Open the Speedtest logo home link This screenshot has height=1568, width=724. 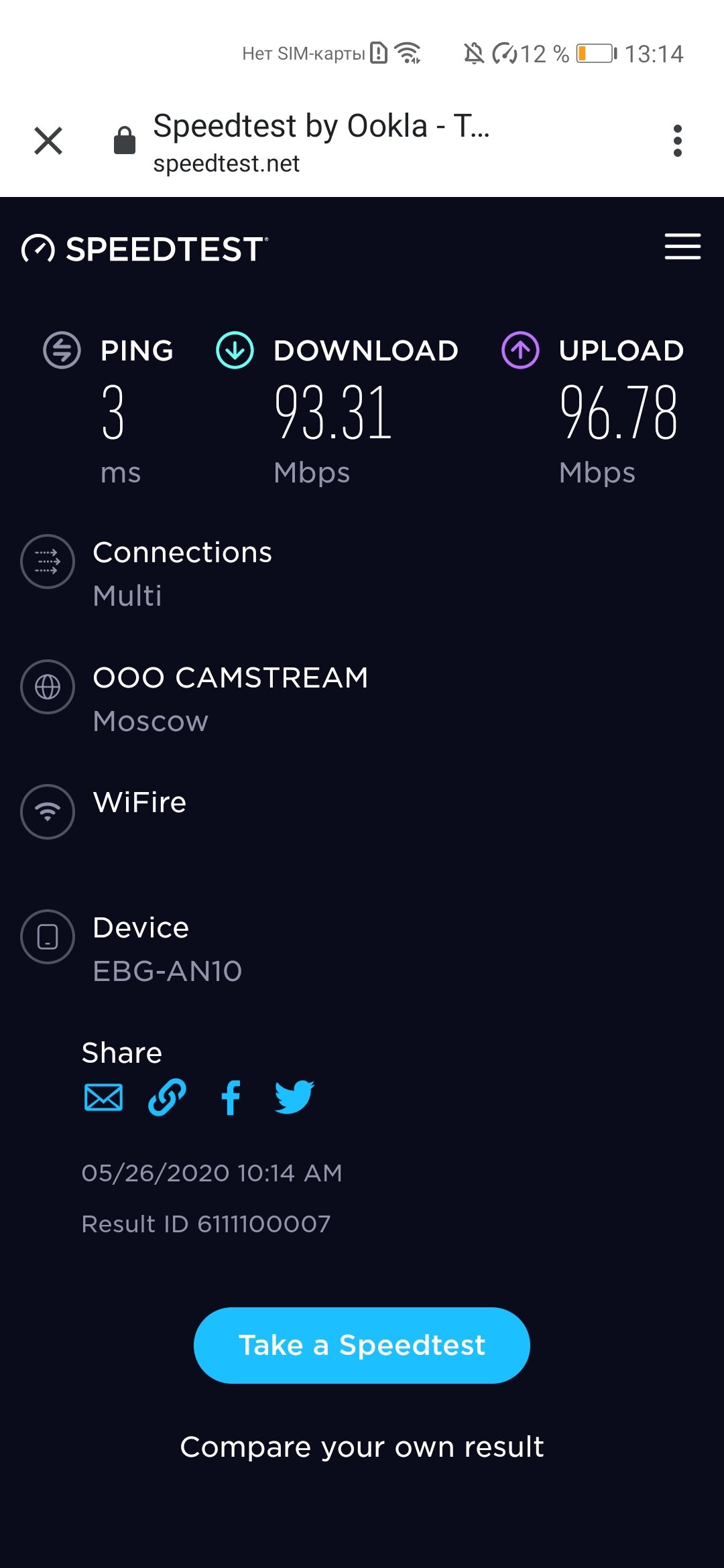(145, 249)
